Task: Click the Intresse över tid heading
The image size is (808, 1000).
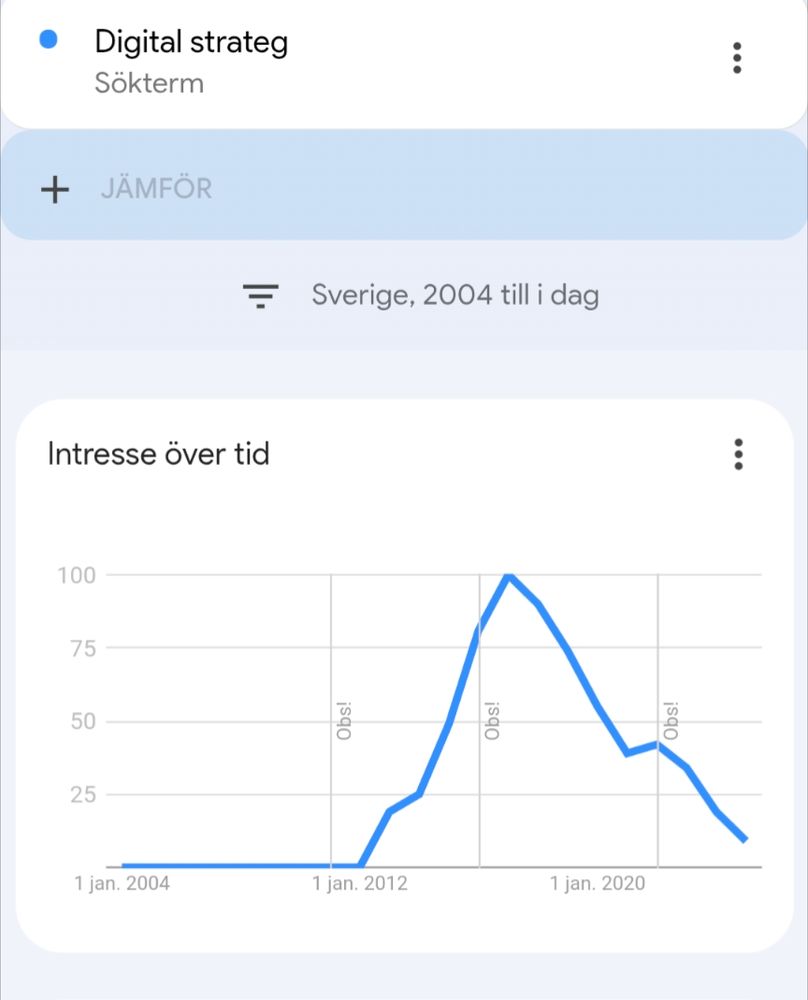Action: (159, 454)
